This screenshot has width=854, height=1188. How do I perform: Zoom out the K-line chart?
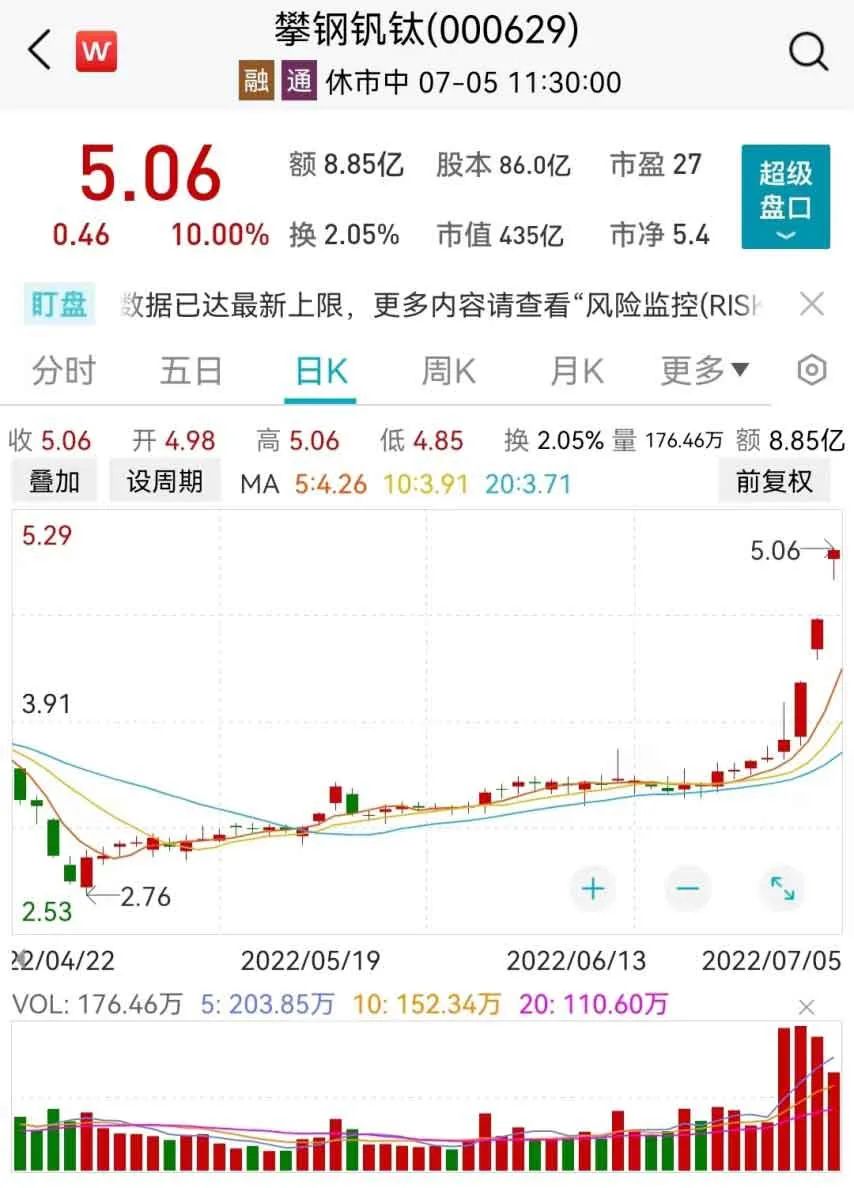point(687,888)
